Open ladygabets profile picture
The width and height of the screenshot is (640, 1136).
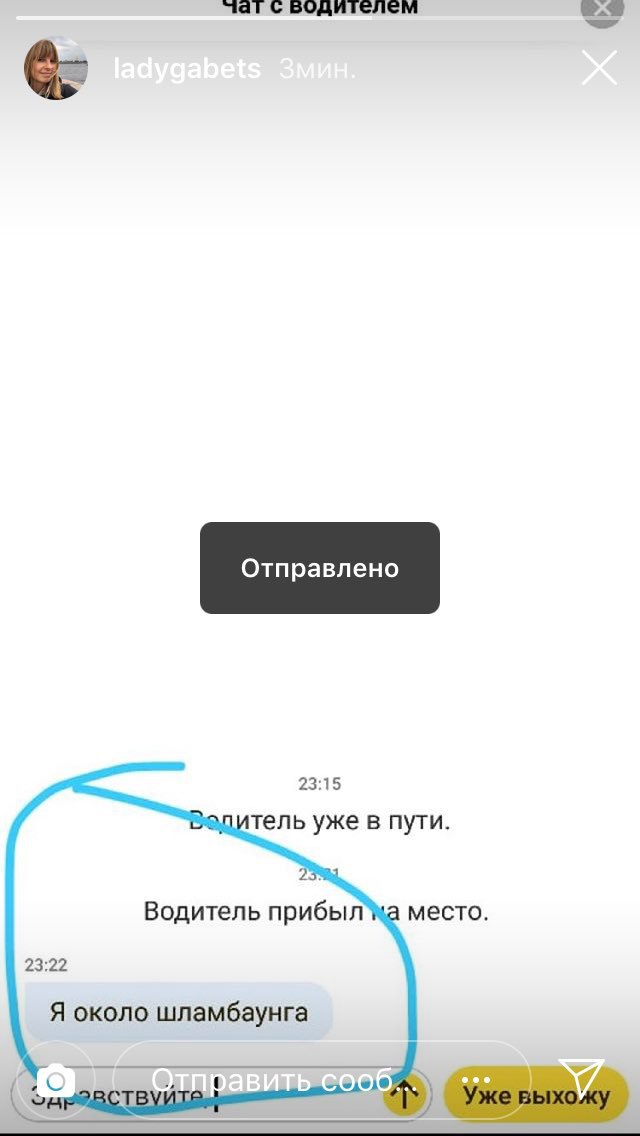click(x=56, y=68)
